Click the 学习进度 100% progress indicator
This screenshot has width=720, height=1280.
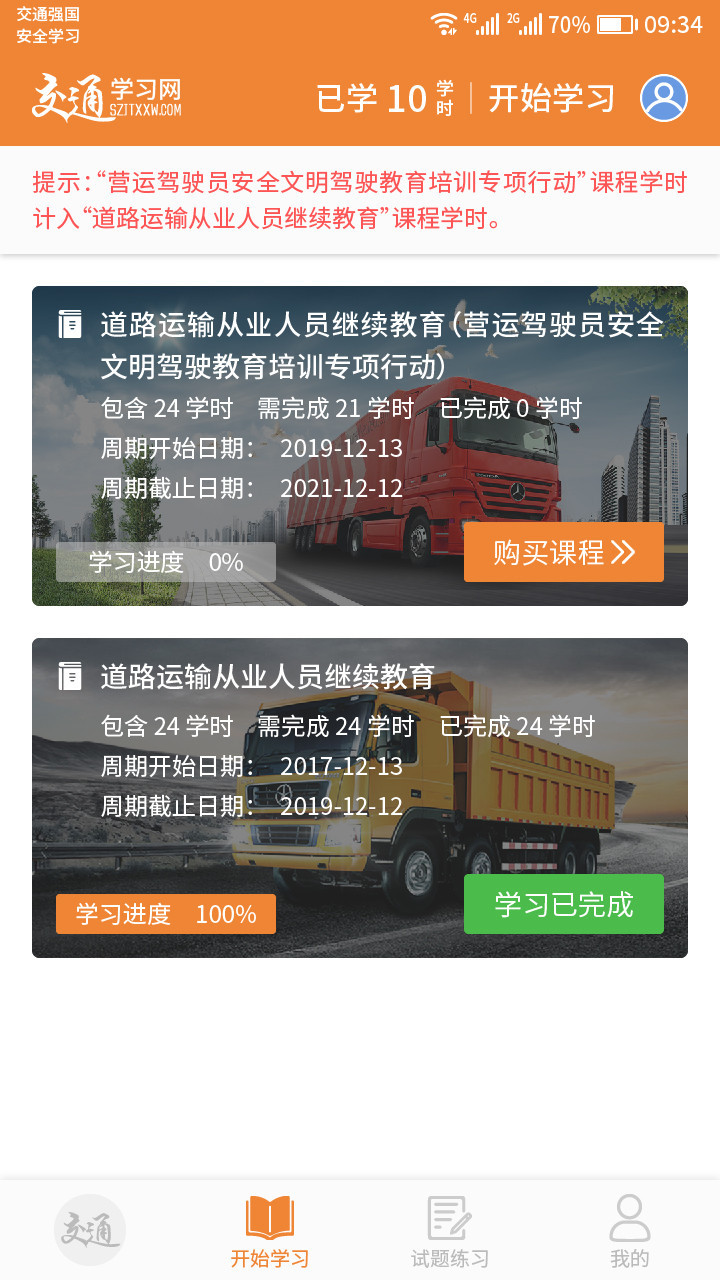(x=165, y=913)
